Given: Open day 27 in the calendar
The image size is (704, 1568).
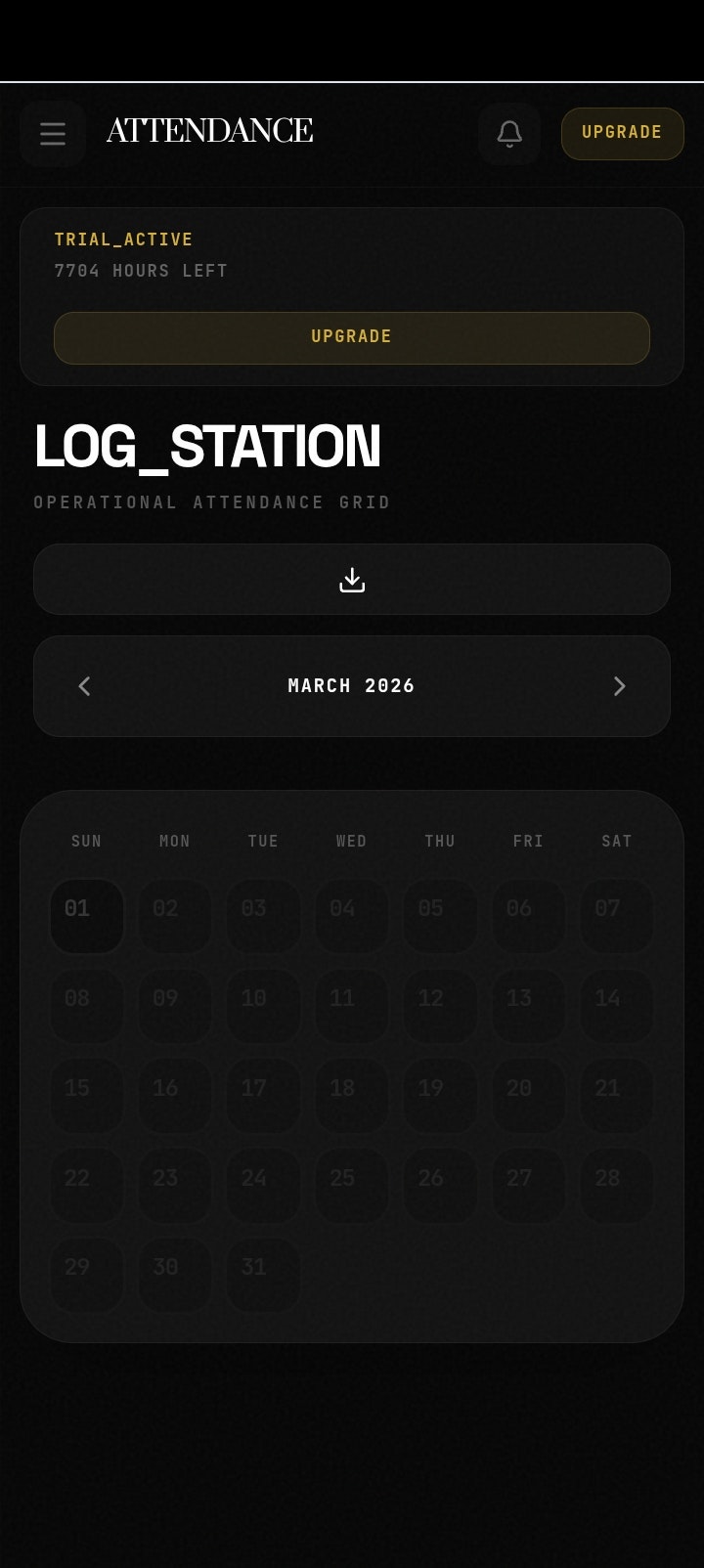Looking at the screenshot, I should click(529, 1186).
